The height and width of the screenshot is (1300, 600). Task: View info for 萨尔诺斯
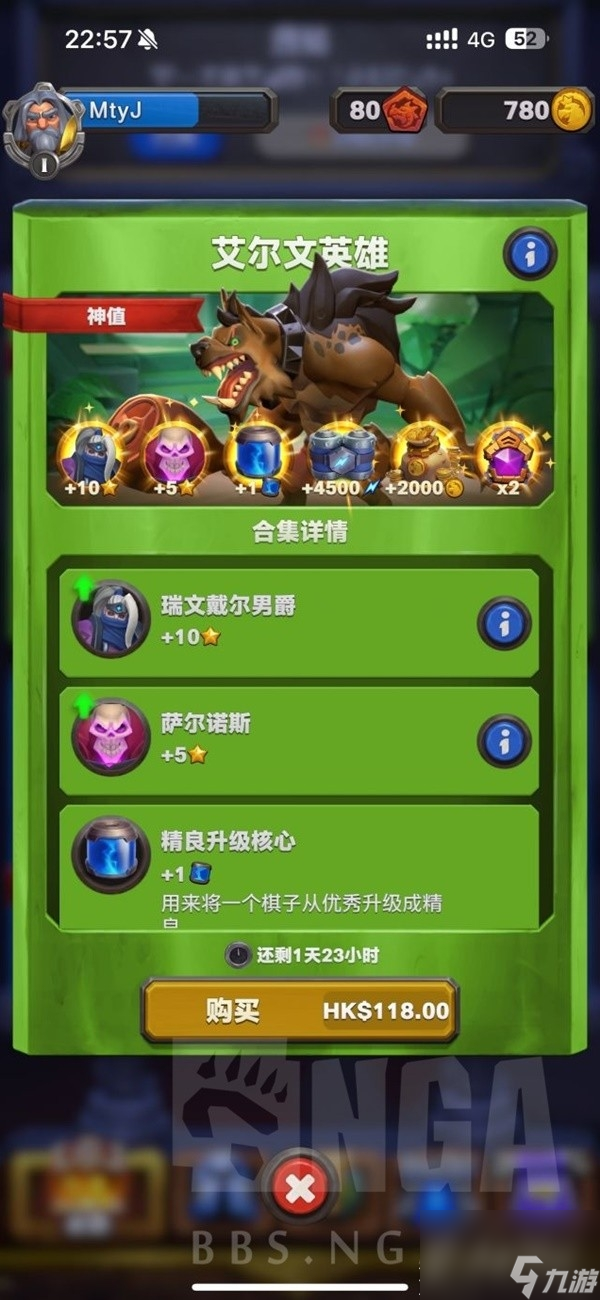(504, 741)
